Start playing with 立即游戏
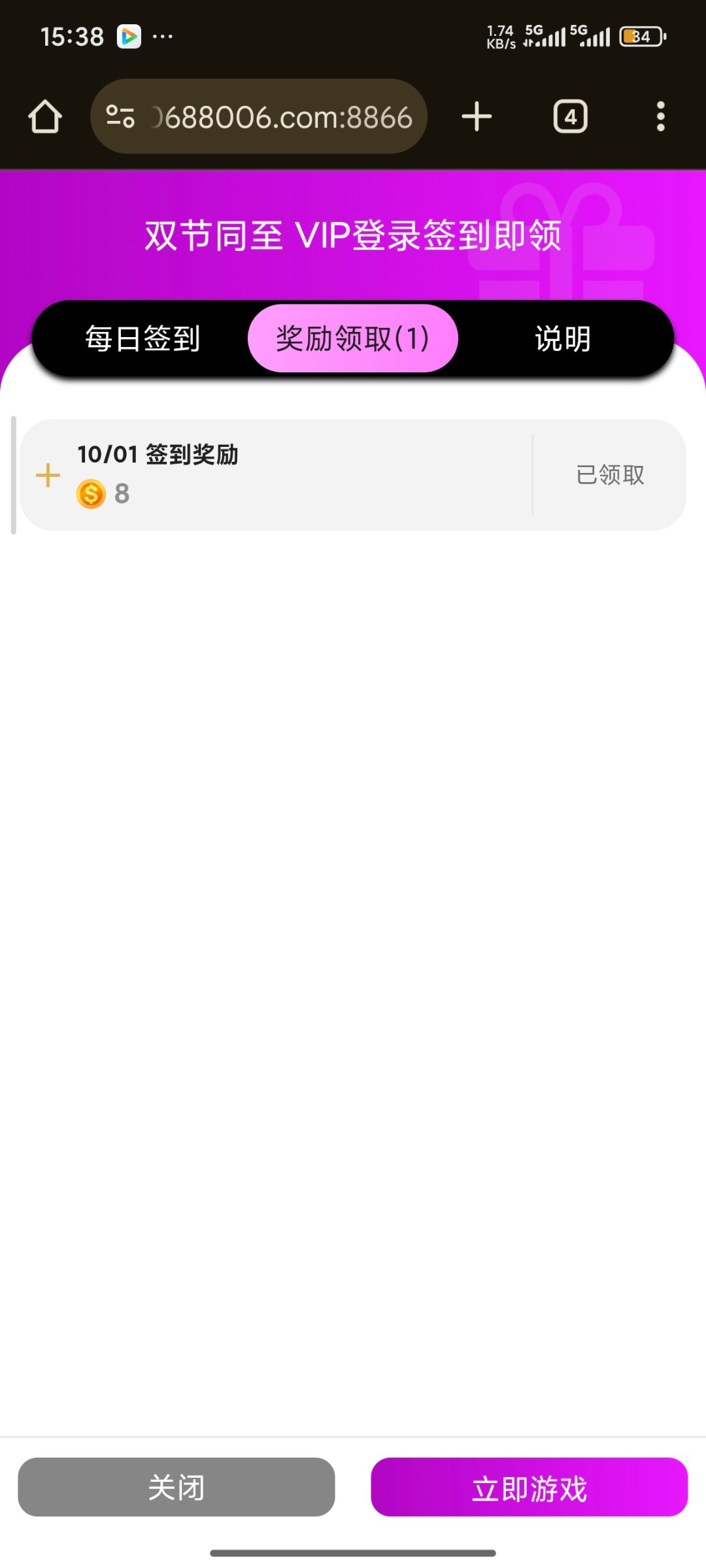Image resolution: width=706 pixels, height=1568 pixels. pos(529,1487)
